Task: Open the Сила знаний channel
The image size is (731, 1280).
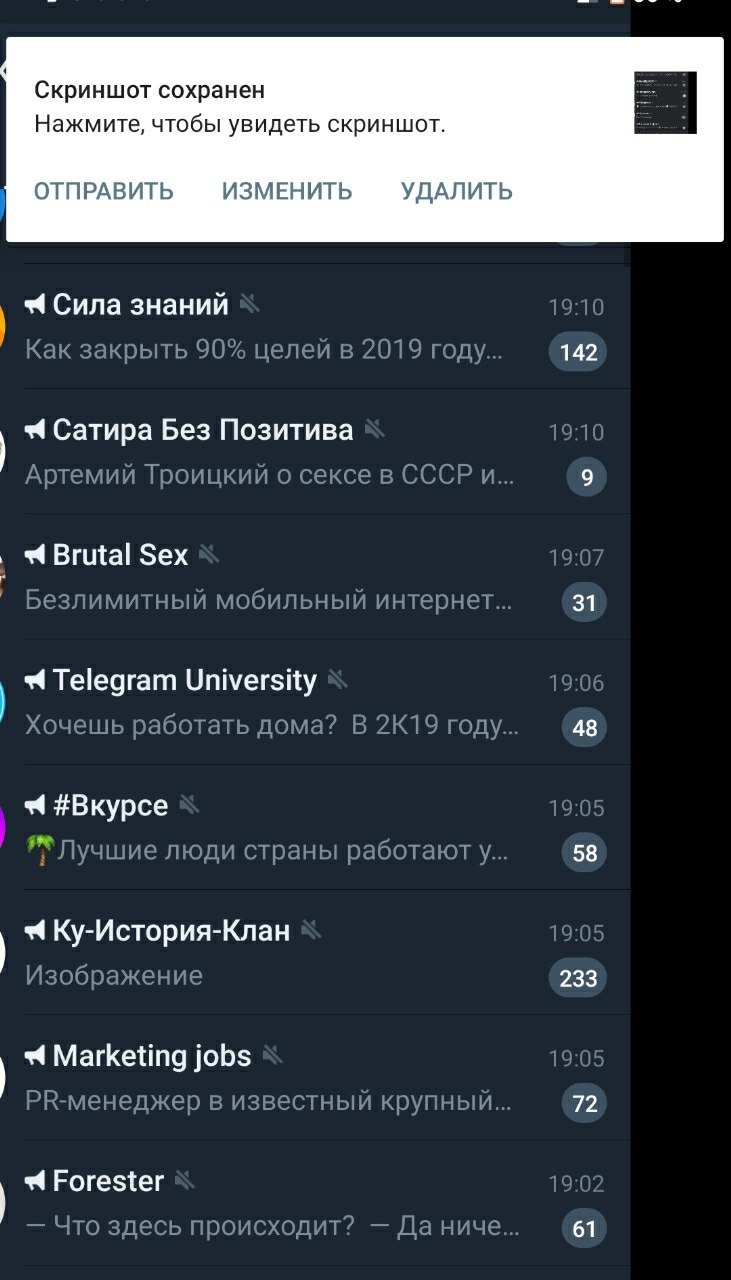Action: tap(300, 327)
